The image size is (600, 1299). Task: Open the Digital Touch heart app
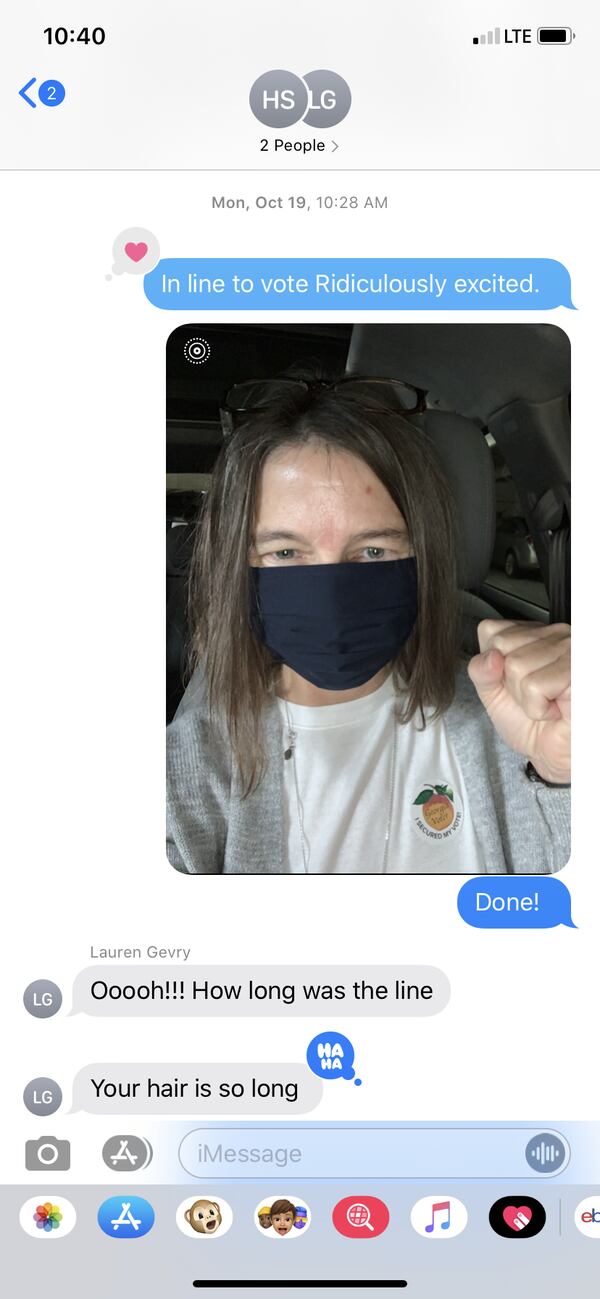[517, 1217]
